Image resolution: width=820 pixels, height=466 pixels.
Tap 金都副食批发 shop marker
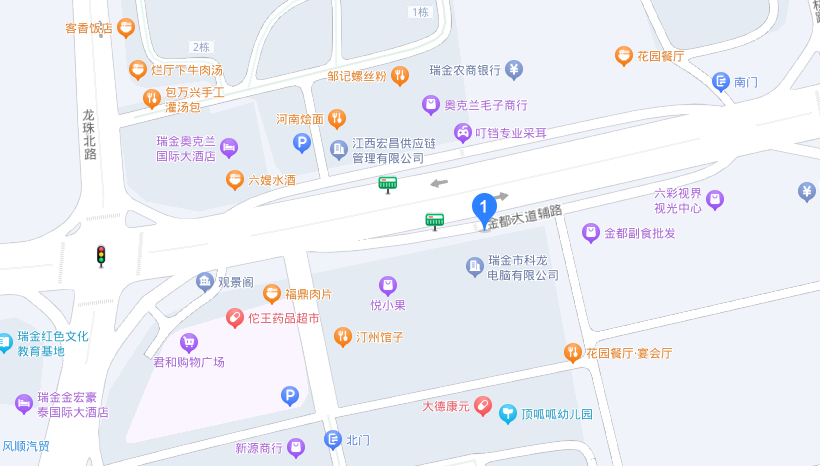(x=591, y=233)
